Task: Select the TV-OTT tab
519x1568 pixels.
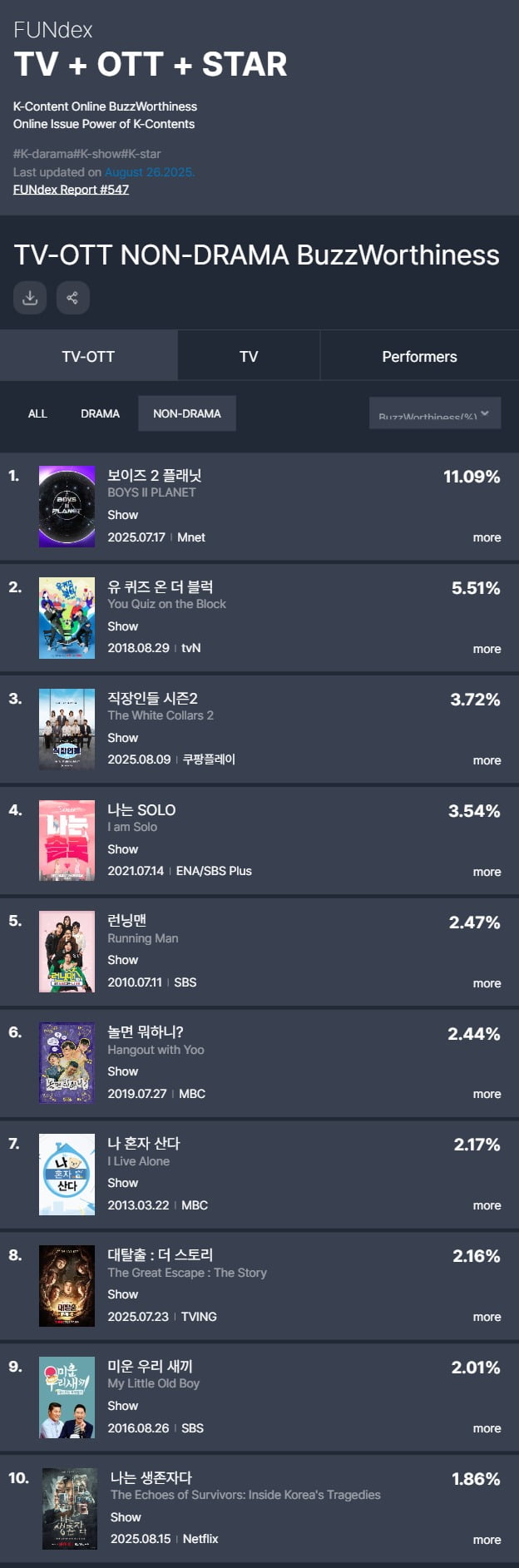Action: 88,356
